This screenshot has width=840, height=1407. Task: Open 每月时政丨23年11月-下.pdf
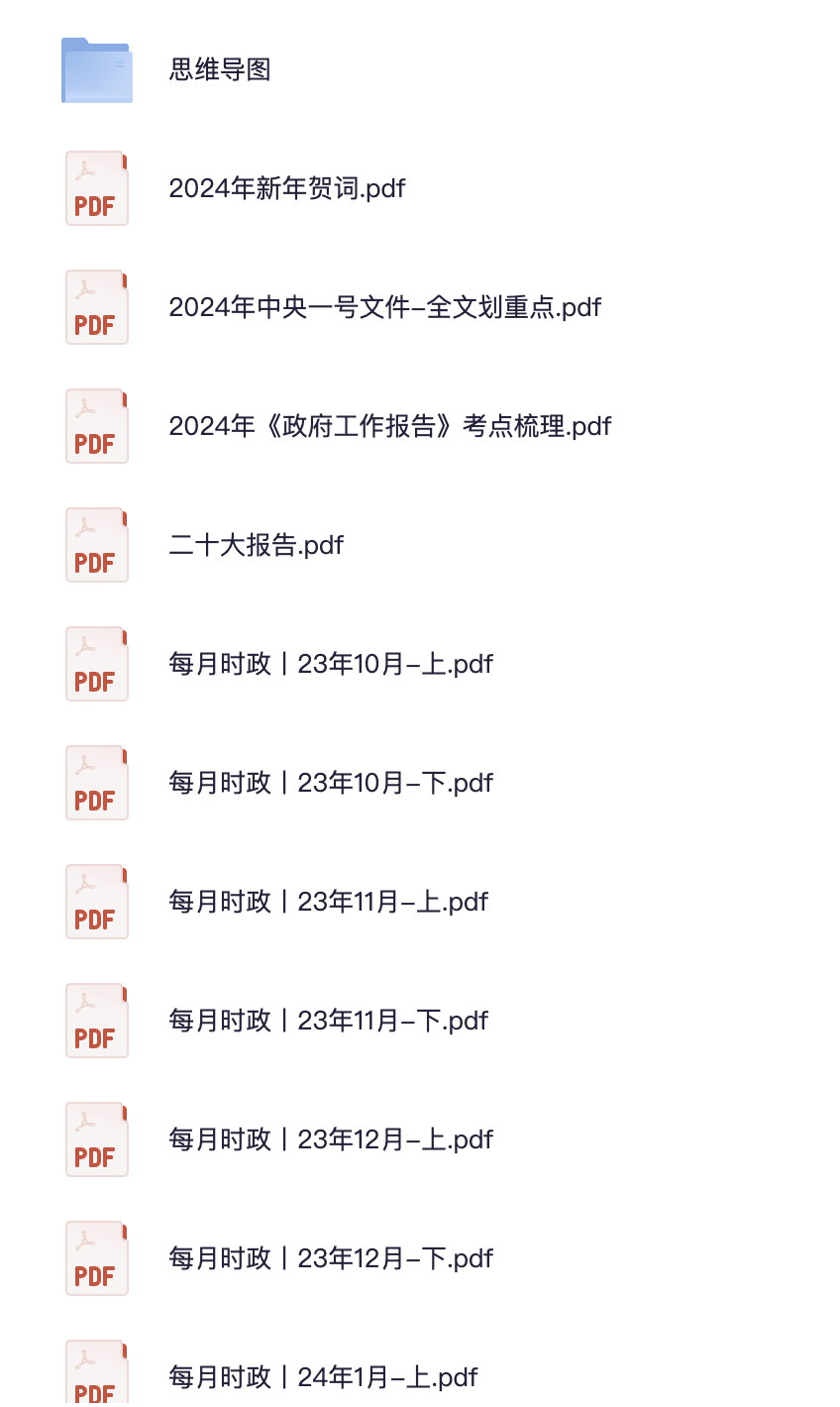click(x=328, y=1021)
